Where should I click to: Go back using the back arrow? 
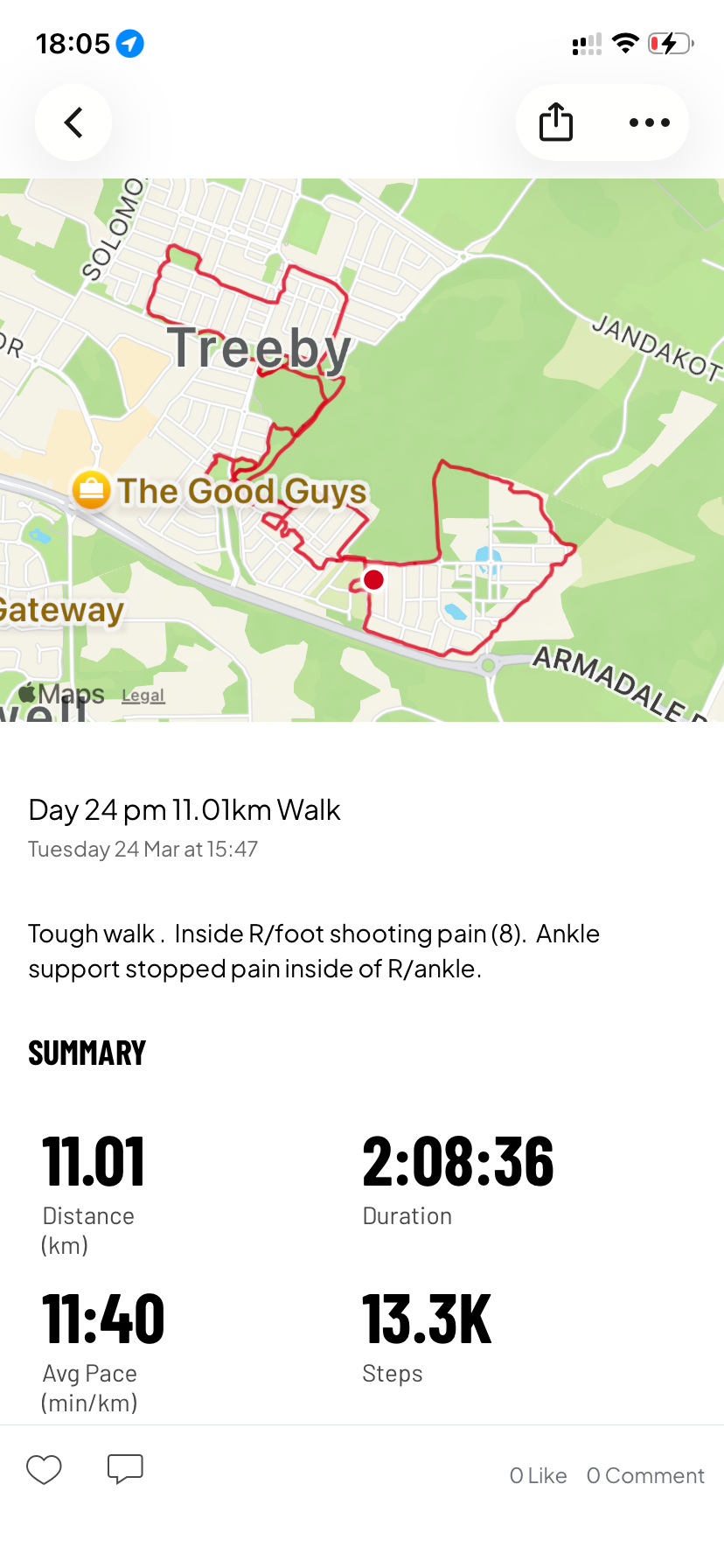point(73,122)
